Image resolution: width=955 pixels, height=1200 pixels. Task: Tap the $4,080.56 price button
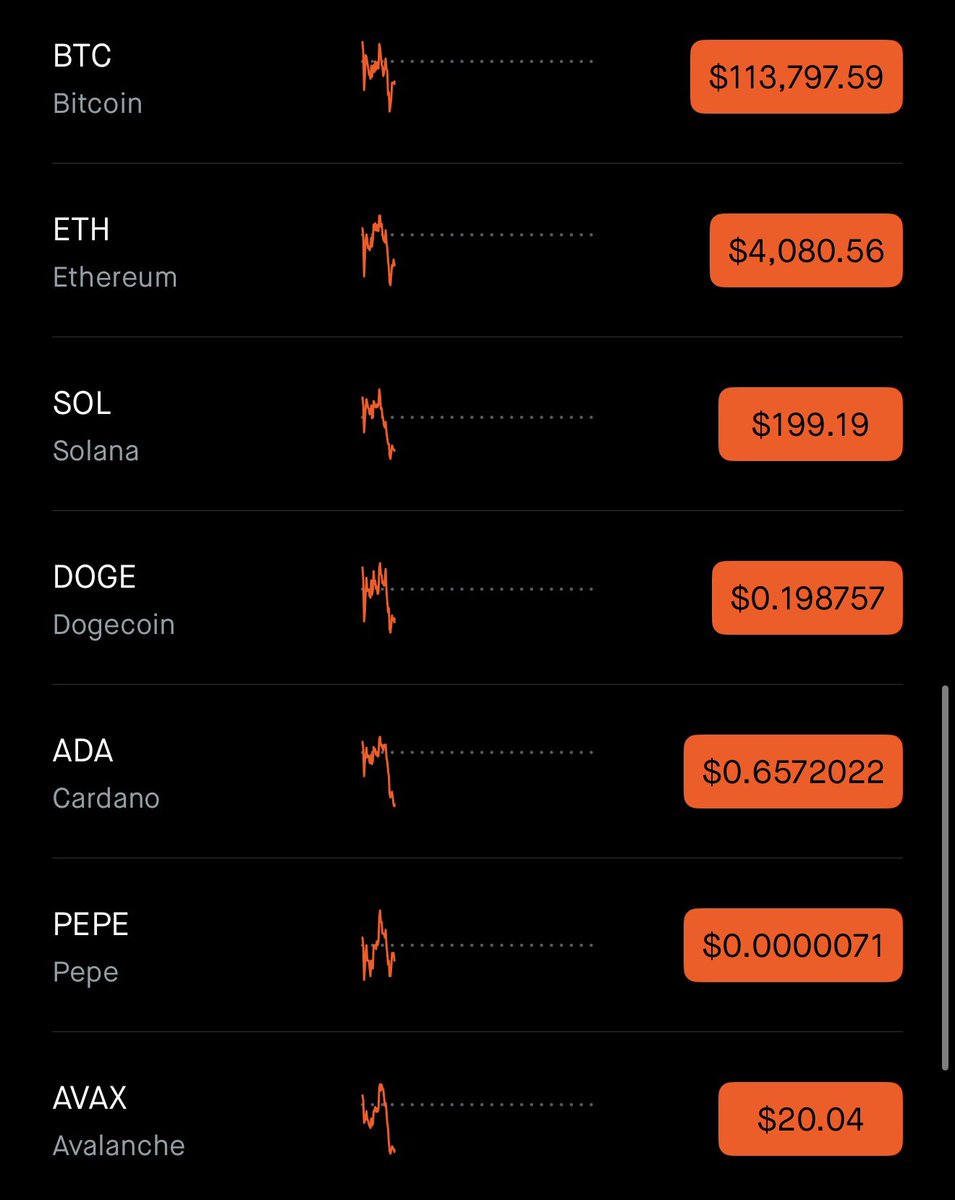coord(806,251)
